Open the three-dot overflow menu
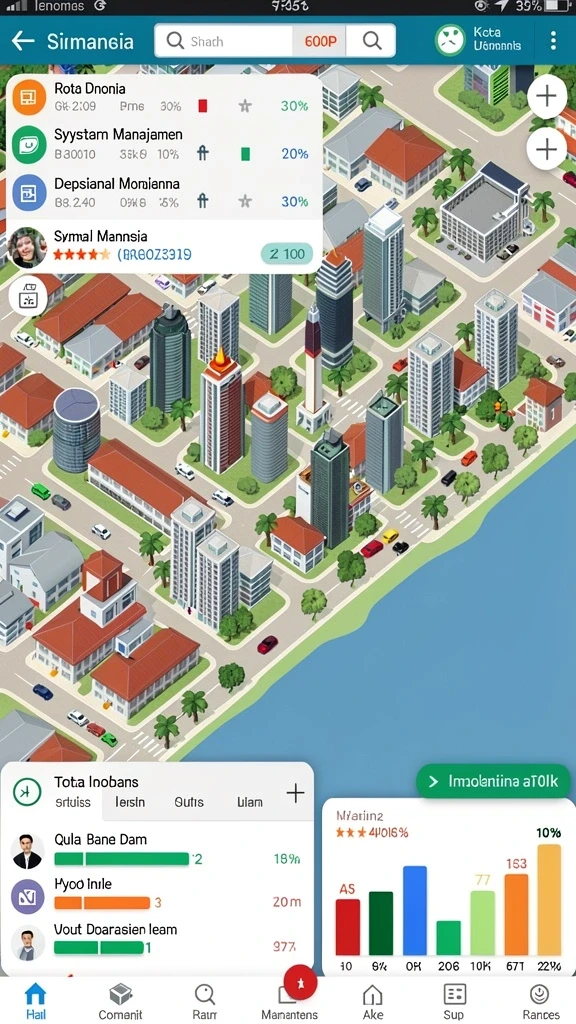The image size is (576, 1024). click(553, 40)
